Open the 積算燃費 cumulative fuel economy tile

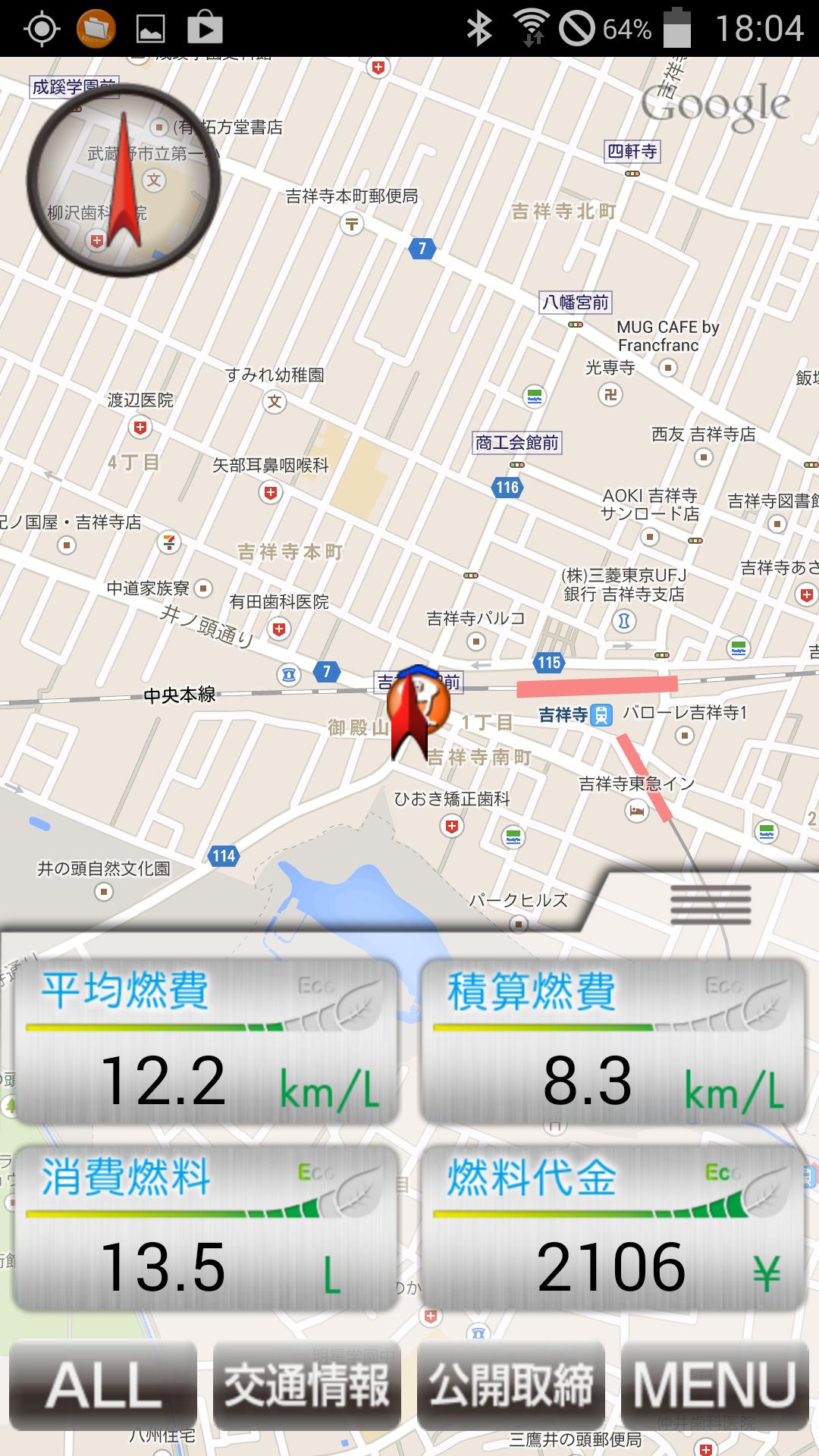point(613,1042)
